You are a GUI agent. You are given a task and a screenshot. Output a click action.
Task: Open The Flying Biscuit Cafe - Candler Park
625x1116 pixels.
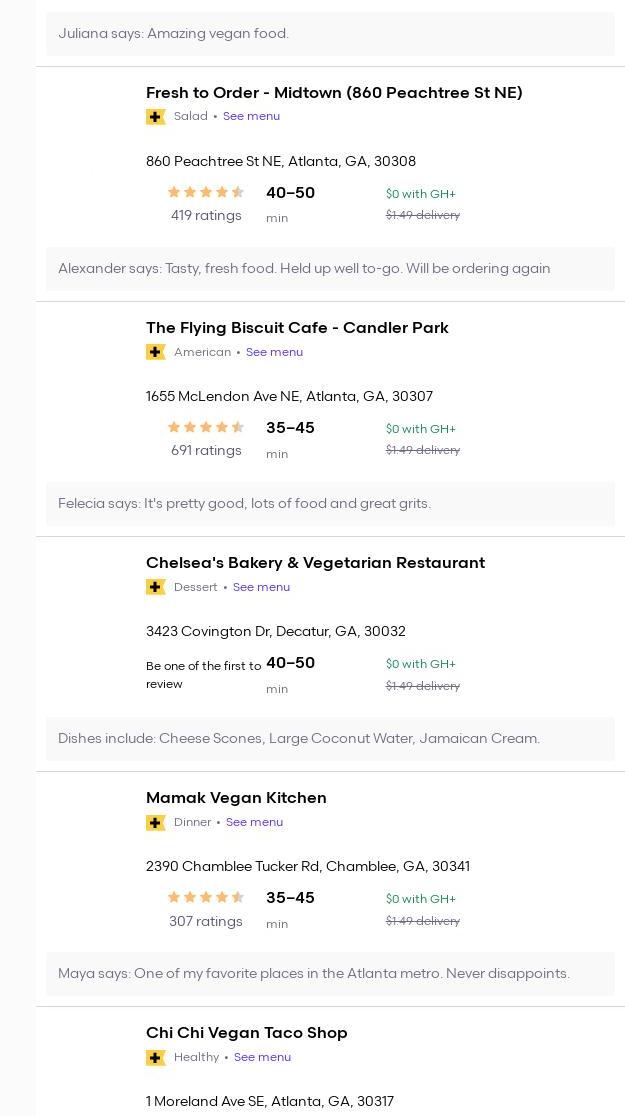297,328
